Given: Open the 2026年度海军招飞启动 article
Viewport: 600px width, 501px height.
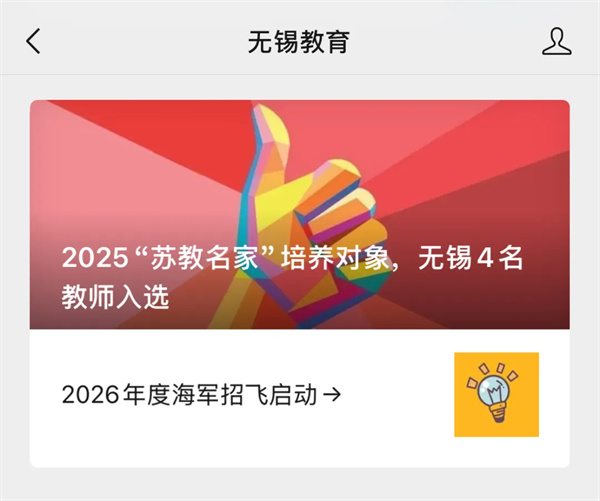Looking at the screenshot, I should tap(201, 395).
